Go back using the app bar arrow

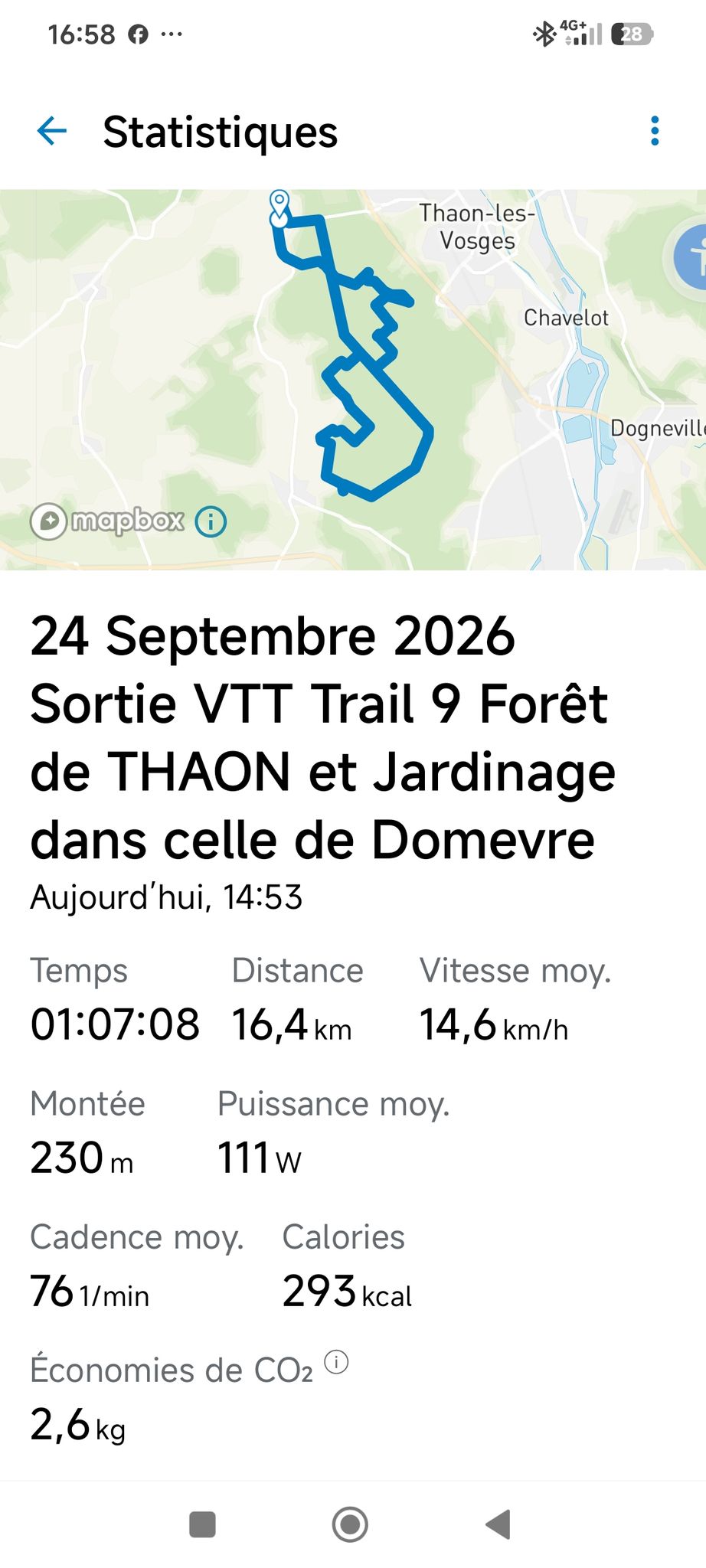pyautogui.click(x=52, y=131)
